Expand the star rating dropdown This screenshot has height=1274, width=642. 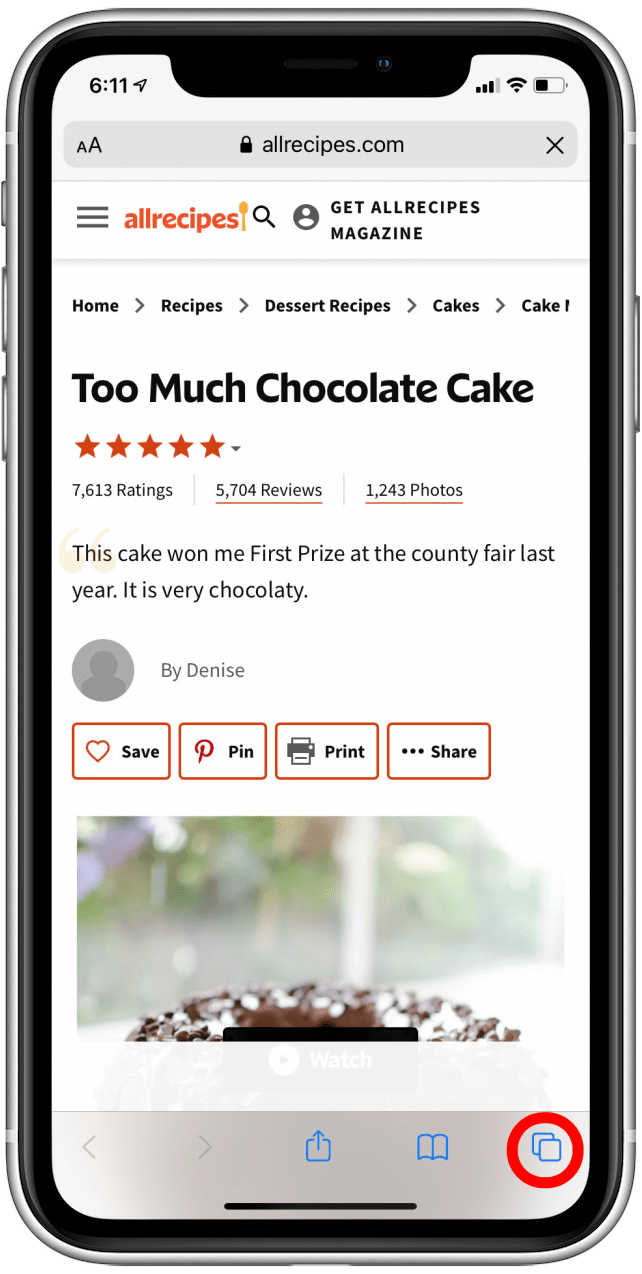point(236,449)
